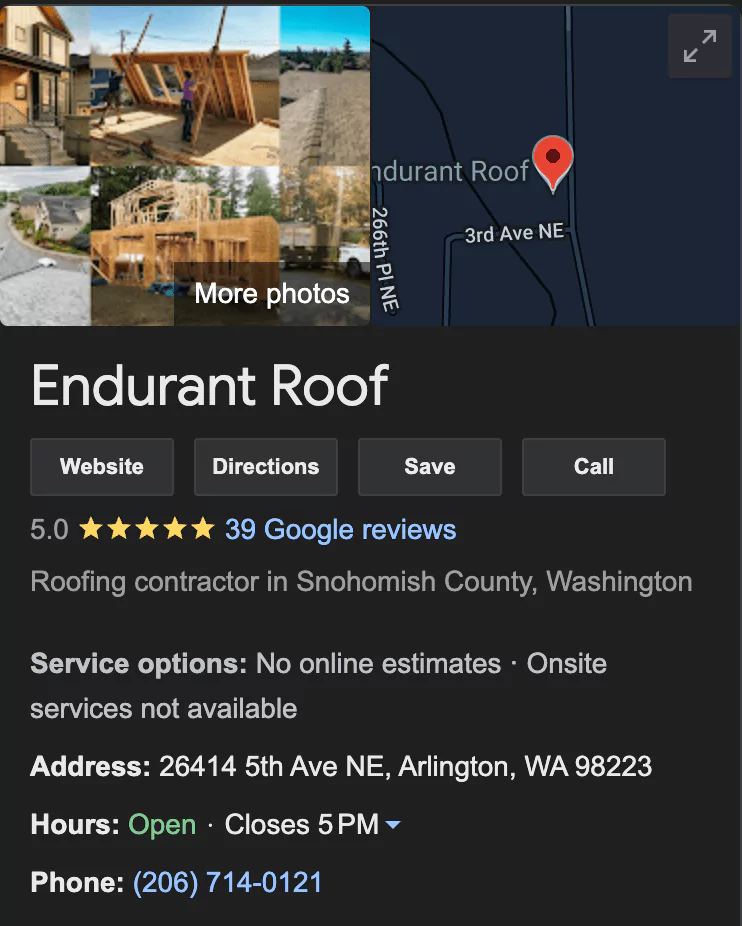The image size is (742, 926).
Task: Save Endurant Roof to your list
Action: tap(430, 467)
